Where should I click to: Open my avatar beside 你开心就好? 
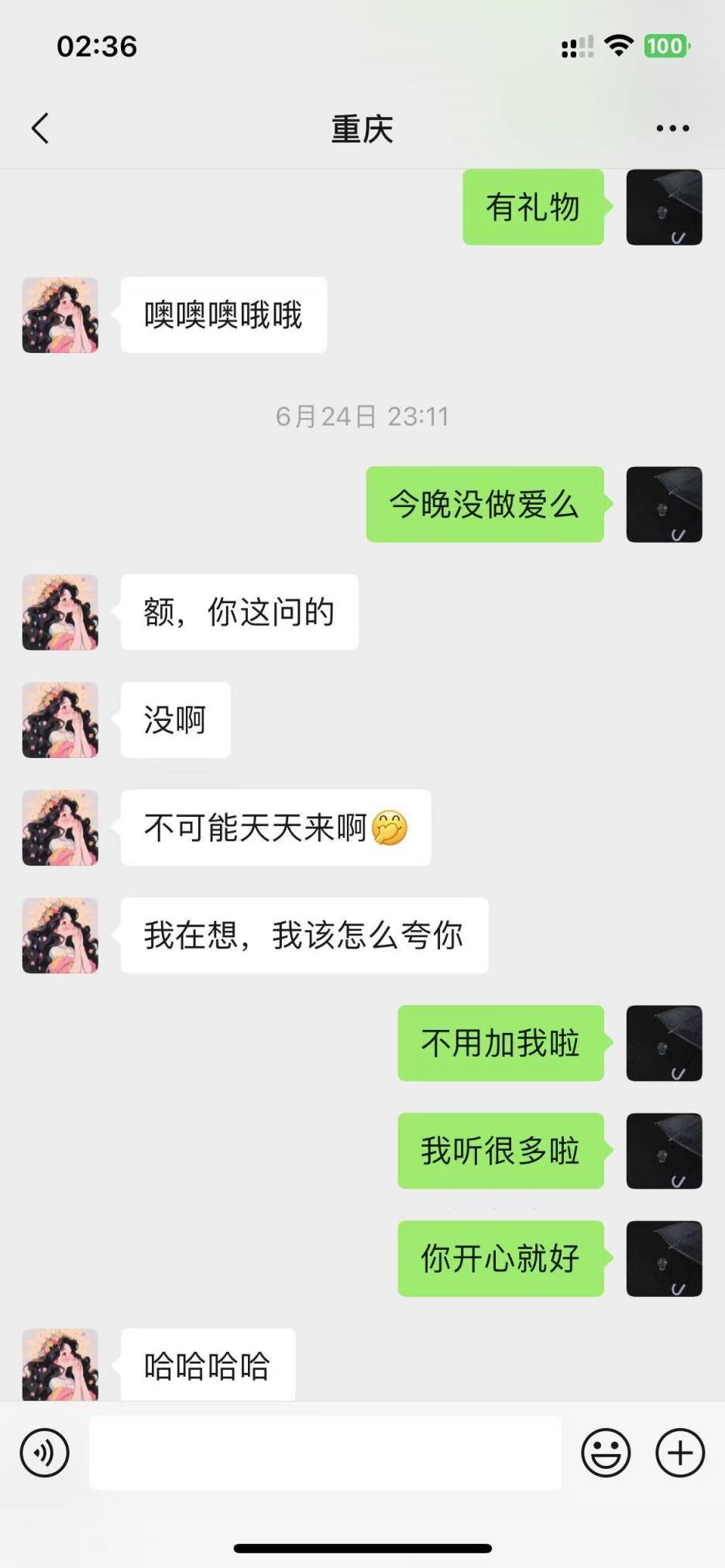tap(664, 1258)
